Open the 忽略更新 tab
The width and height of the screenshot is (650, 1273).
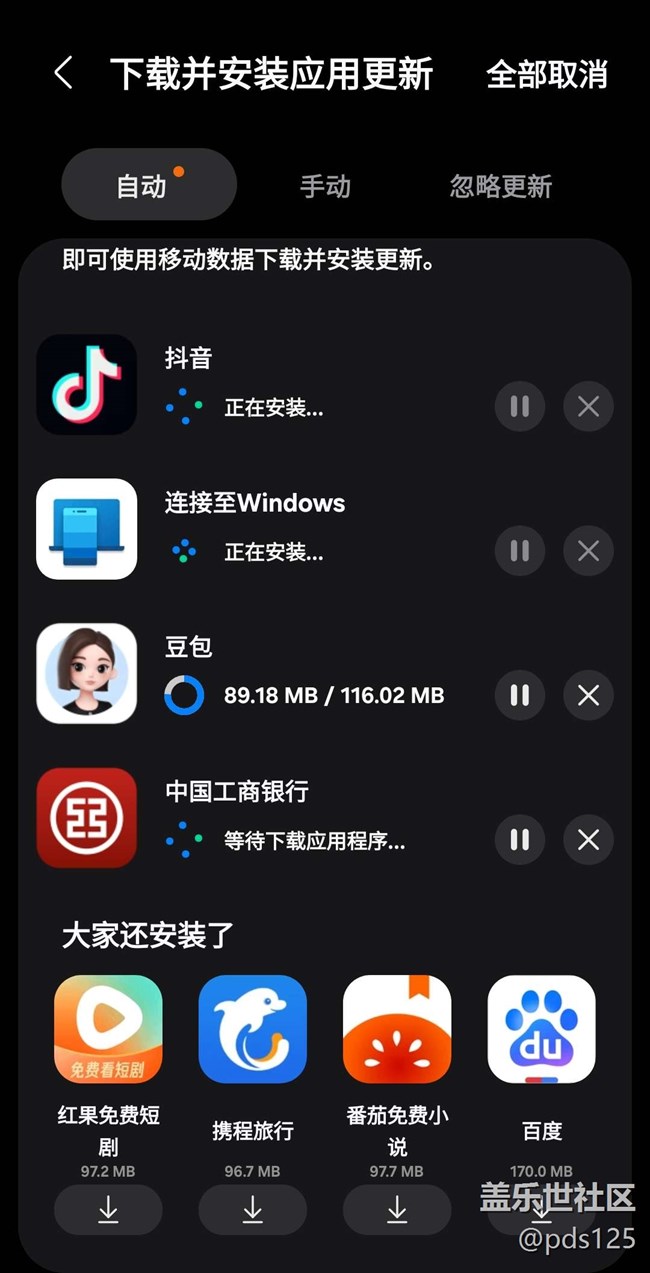(x=500, y=186)
